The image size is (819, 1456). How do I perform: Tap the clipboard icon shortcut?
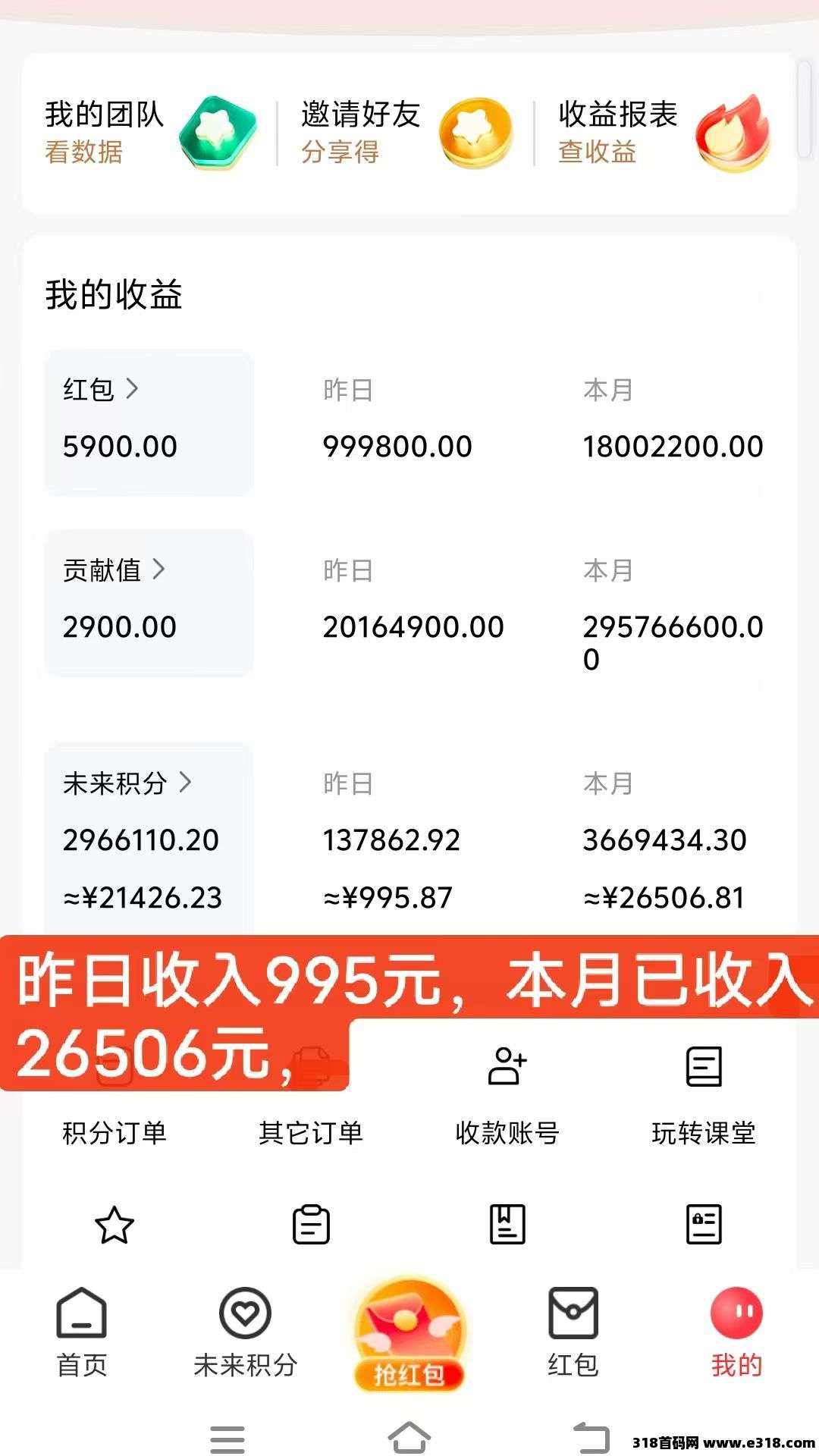[311, 1225]
